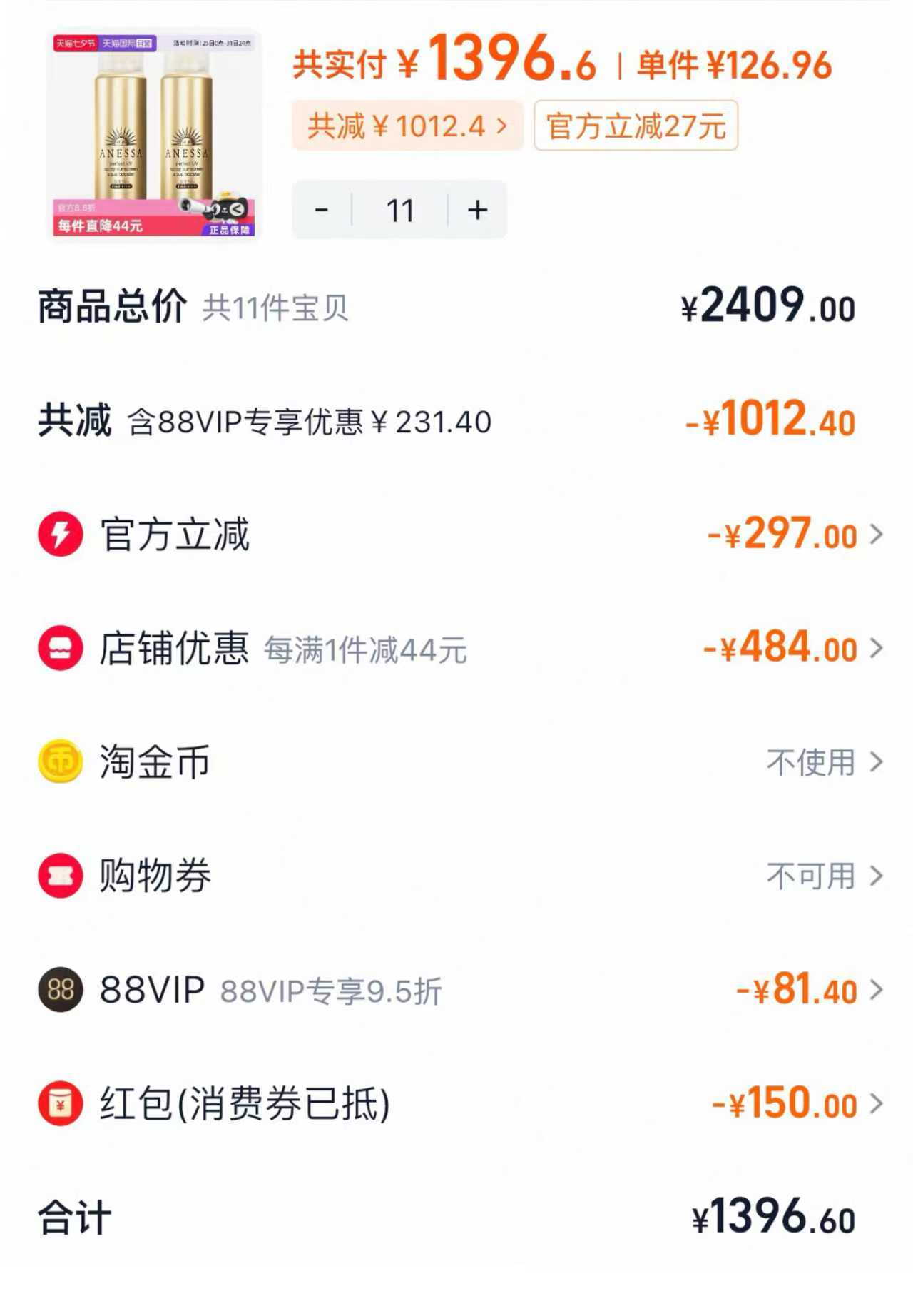Click the 淘金币 gold coin icon
The width and height of the screenshot is (913, 1316).
click(59, 762)
